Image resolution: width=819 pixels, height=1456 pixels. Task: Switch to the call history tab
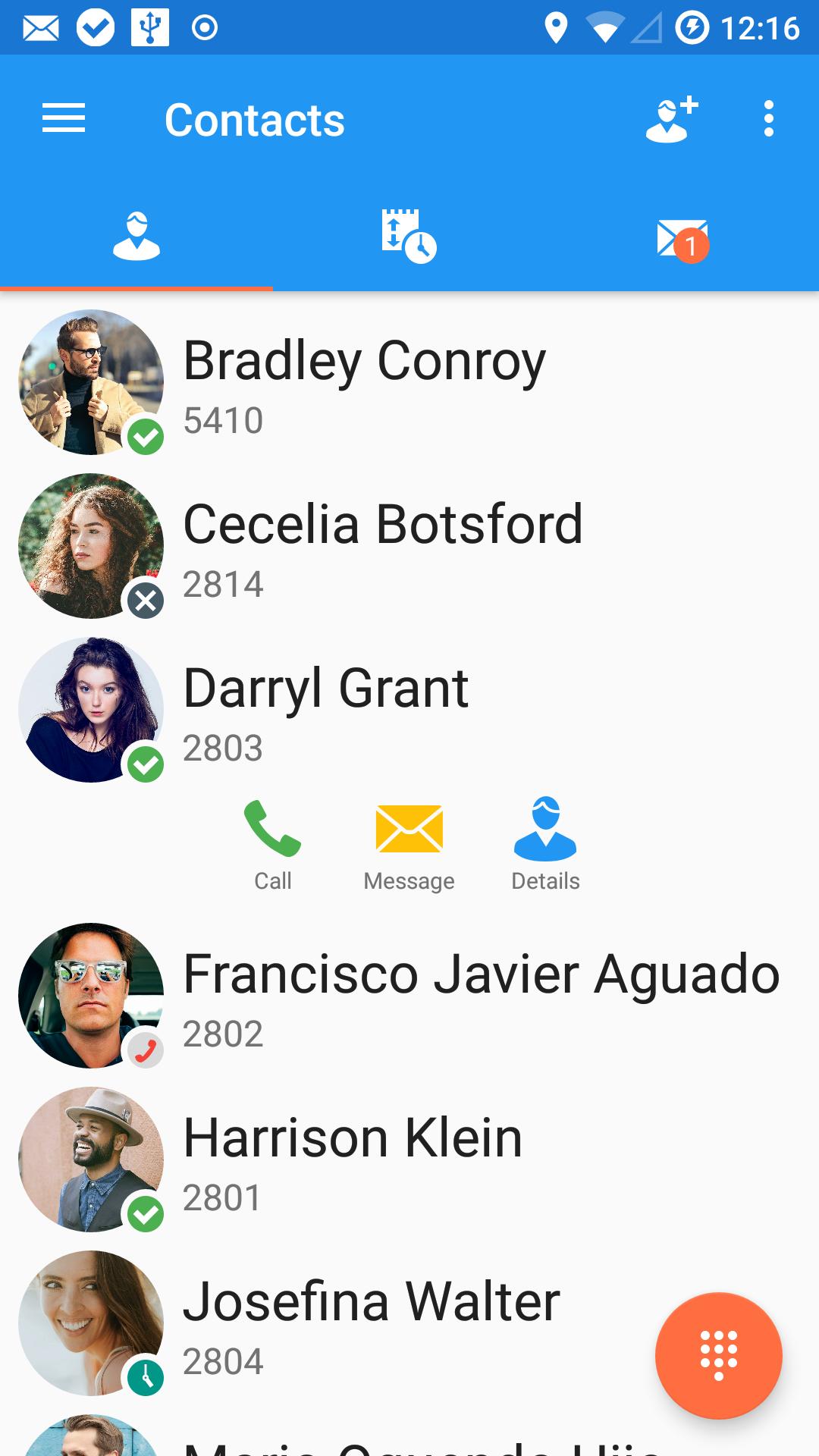click(x=409, y=236)
